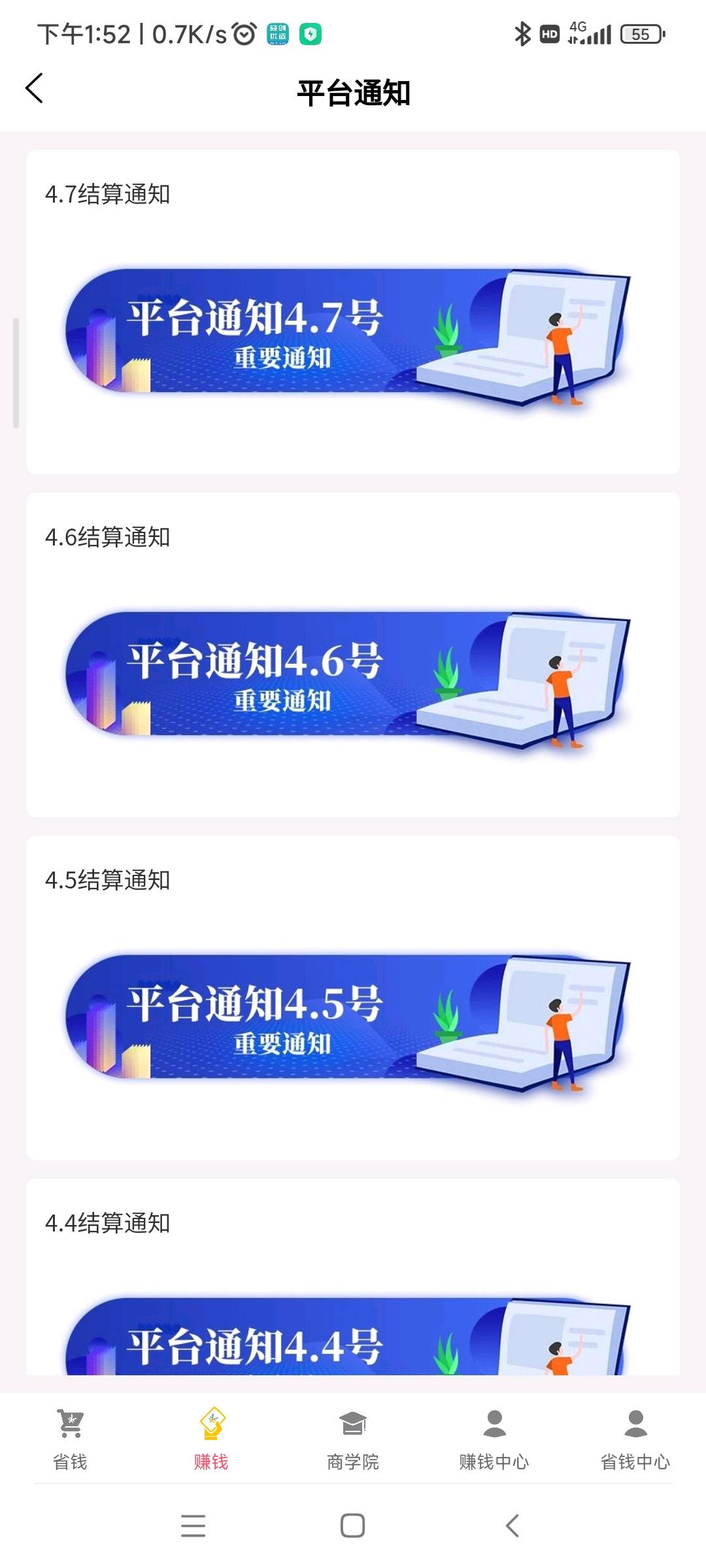The image size is (706, 1568).
Task: Open the 4.4结算通知 card
Action: pyautogui.click(x=353, y=1277)
